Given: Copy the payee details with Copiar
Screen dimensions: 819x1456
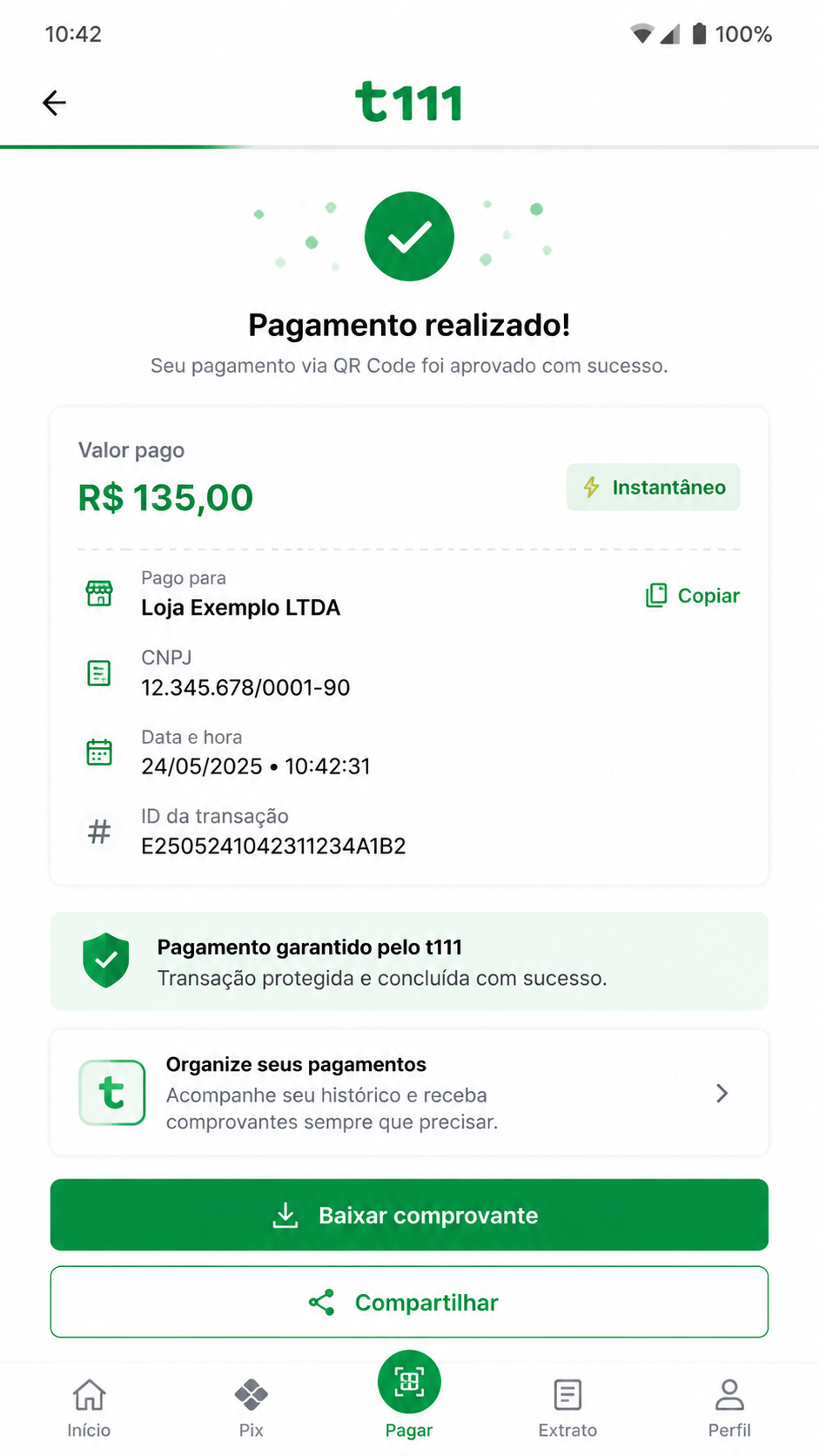Looking at the screenshot, I should [693, 596].
